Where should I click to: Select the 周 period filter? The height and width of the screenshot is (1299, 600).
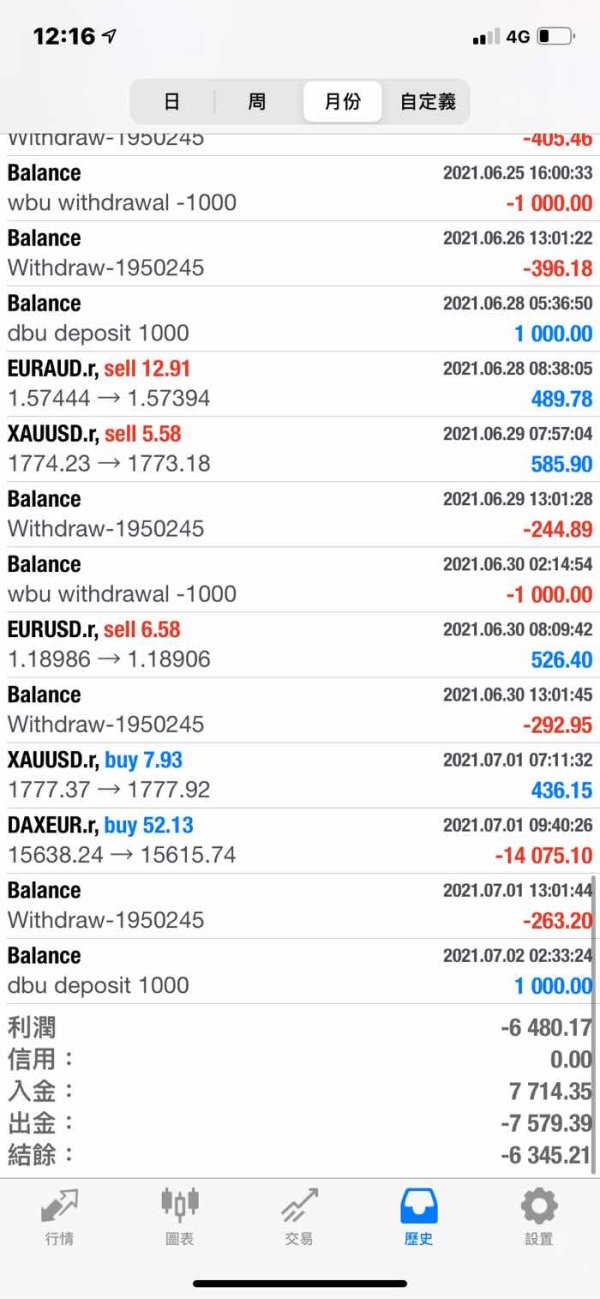coord(257,101)
